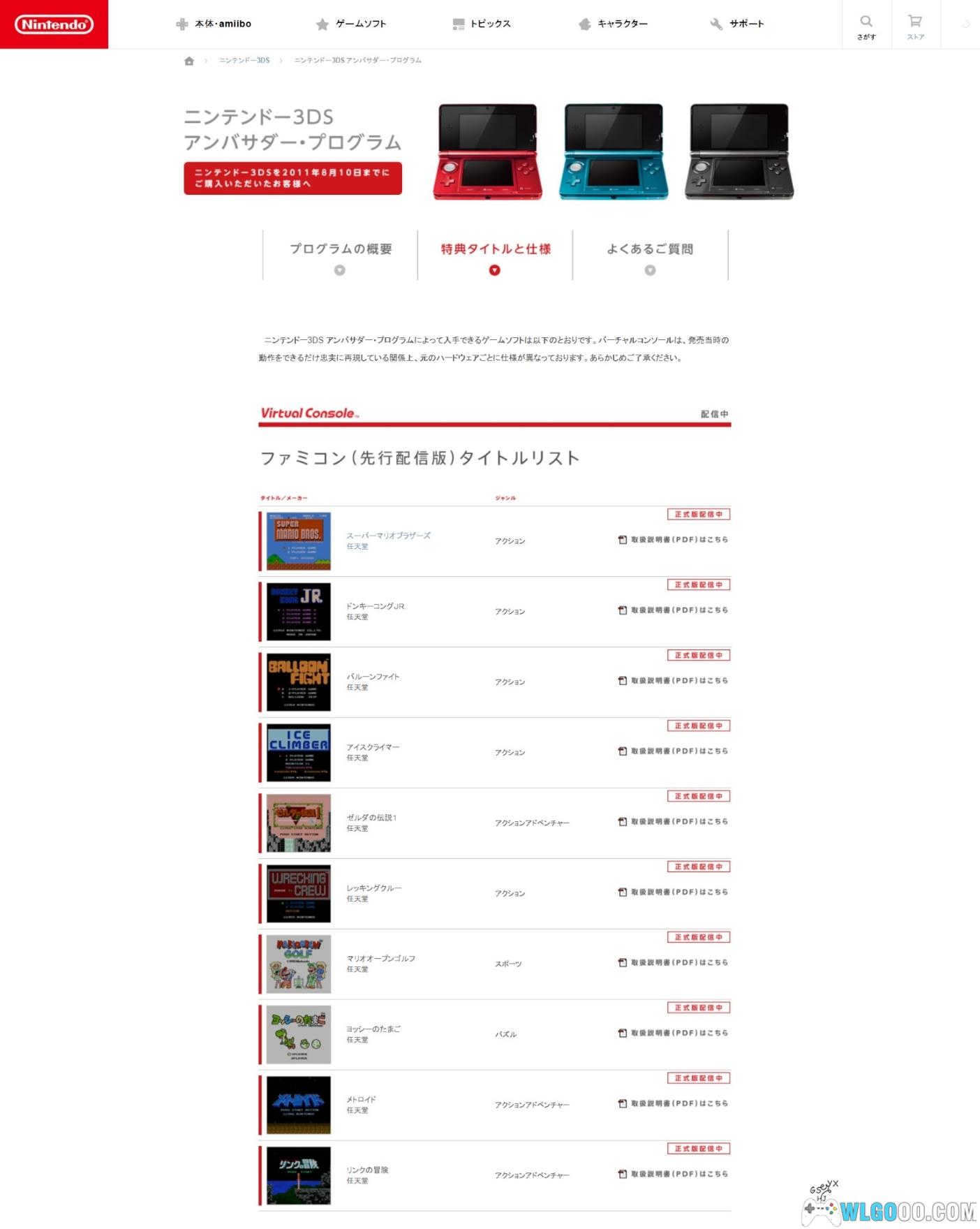Open スーパーマリオブラザーズ title link
980x1229 pixels.
point(388,536)
